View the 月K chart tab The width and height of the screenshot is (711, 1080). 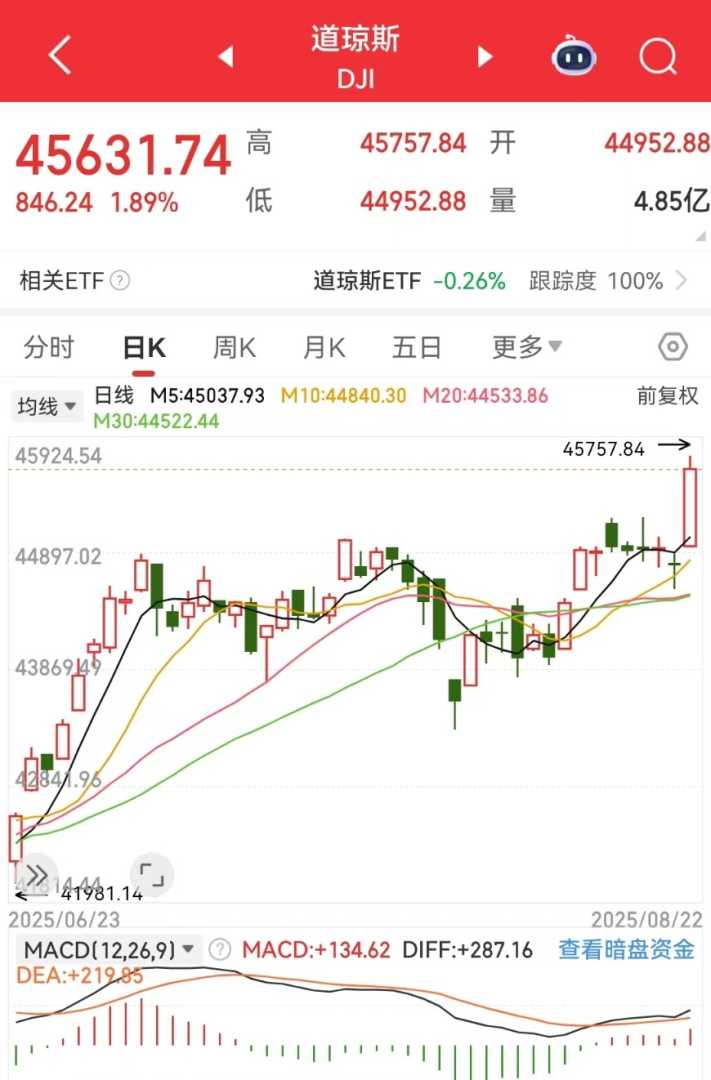(x=324, y=348)
